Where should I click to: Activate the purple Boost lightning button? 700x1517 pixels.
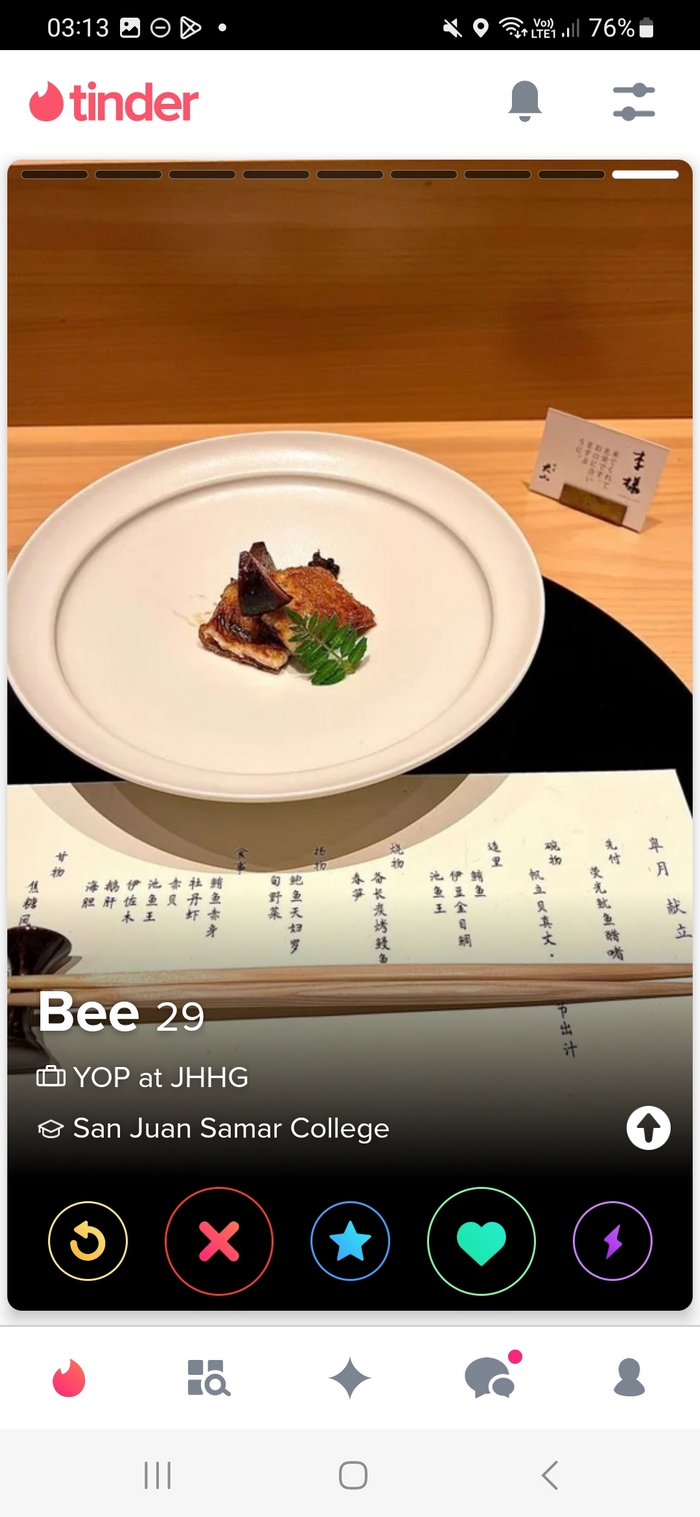point(612,1241)
